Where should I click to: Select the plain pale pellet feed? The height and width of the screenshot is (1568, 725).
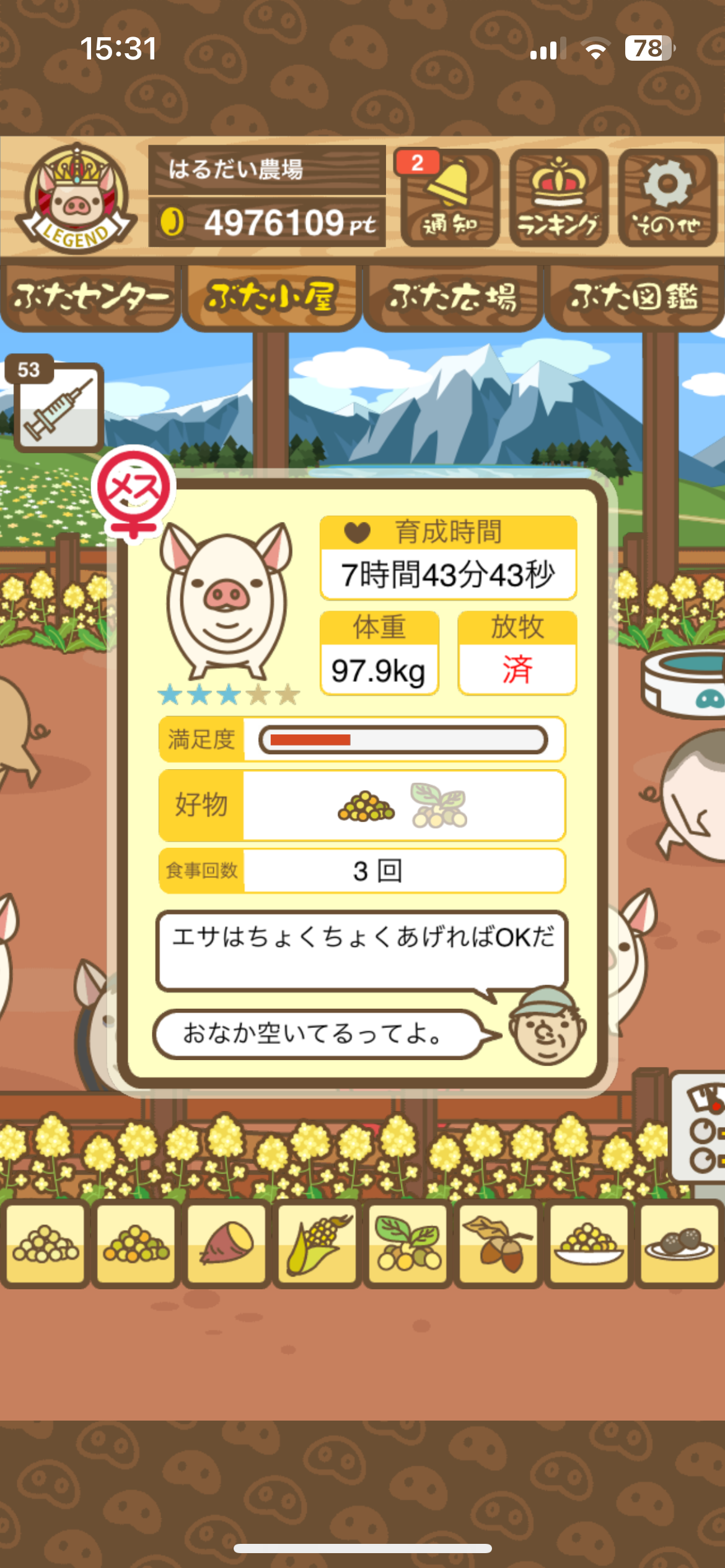pyautogui.click(x=46, y=1242)
